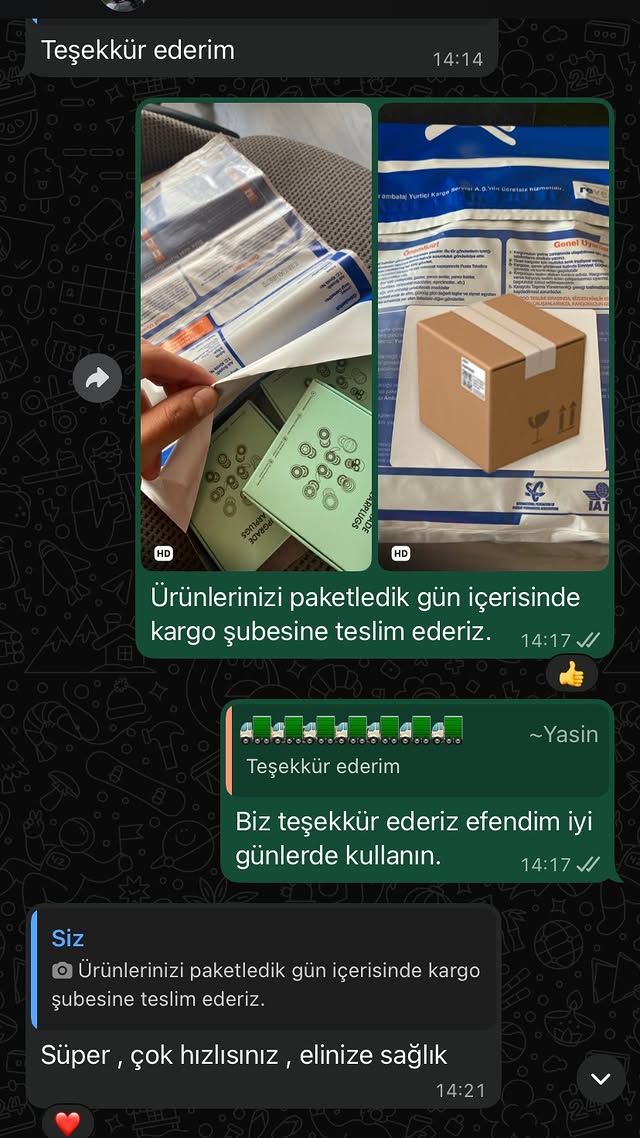Jump to the quoted Siz message
The height and width of the screenshot is (1138, 640).
click(x=265, y=966)
